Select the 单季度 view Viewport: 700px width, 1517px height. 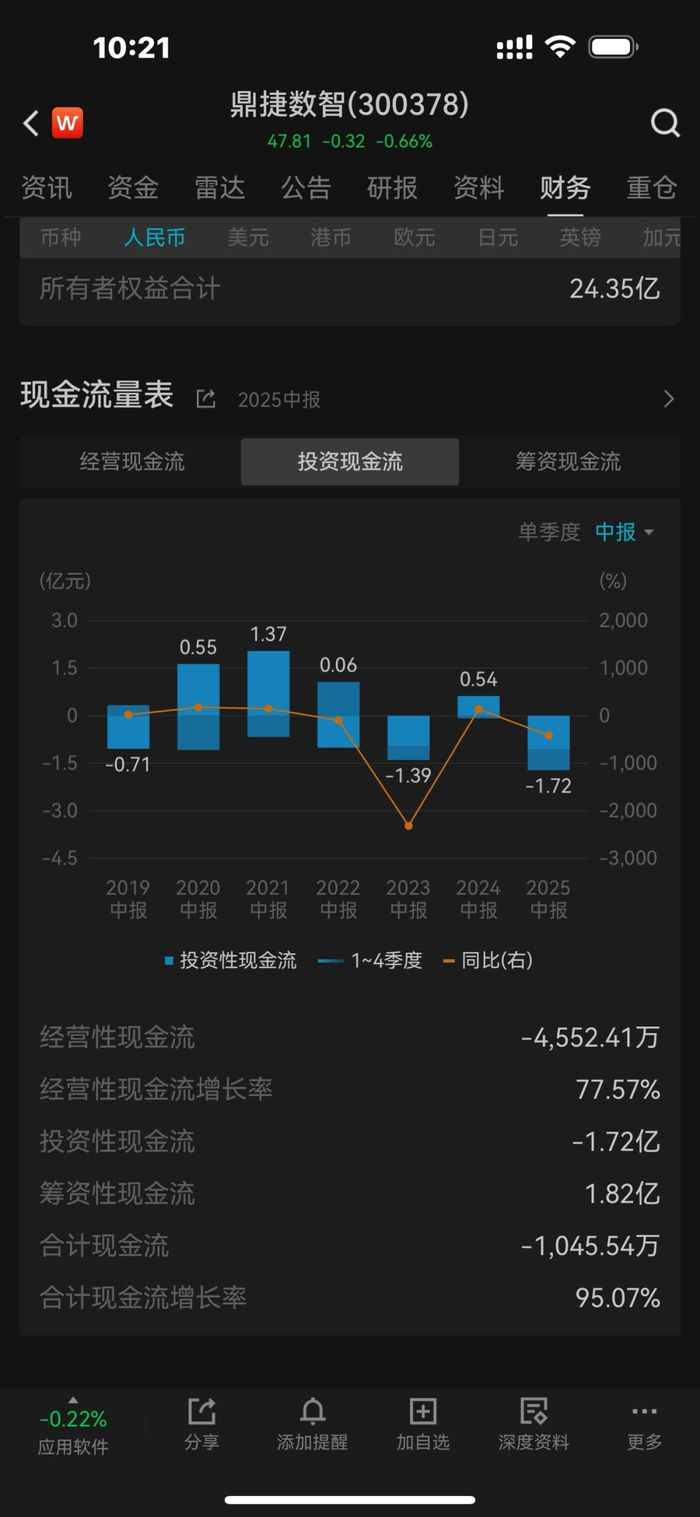[x=549, y=532]
